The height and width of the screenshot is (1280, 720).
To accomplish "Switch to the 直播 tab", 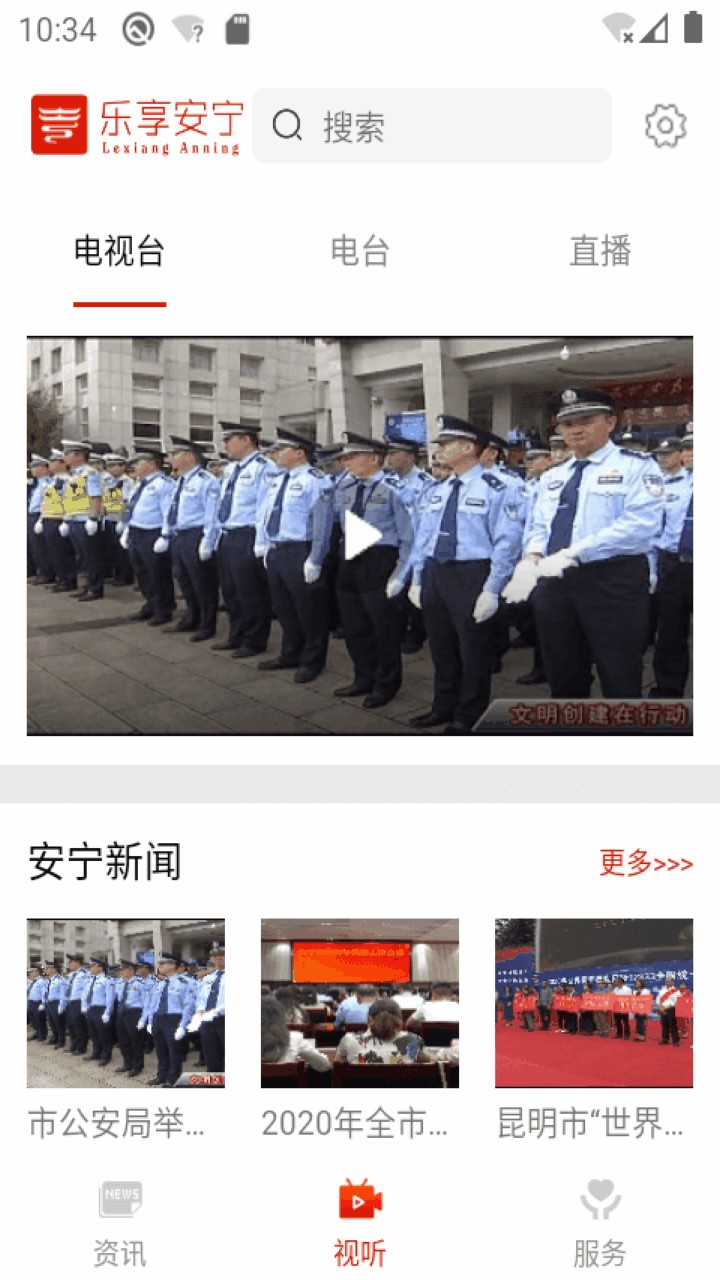I will [x=600, y=251].
